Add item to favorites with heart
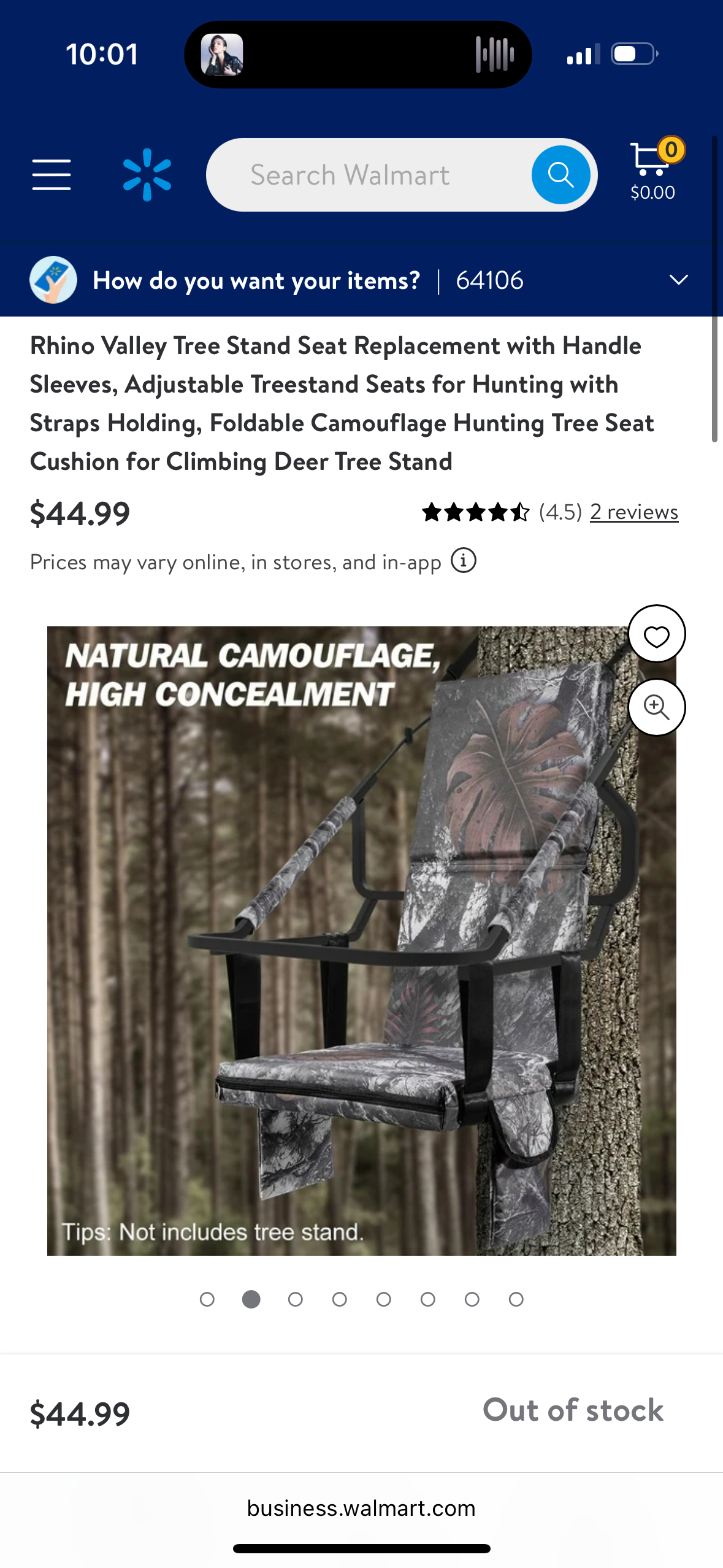723x1568 pixels. [656, 634]
